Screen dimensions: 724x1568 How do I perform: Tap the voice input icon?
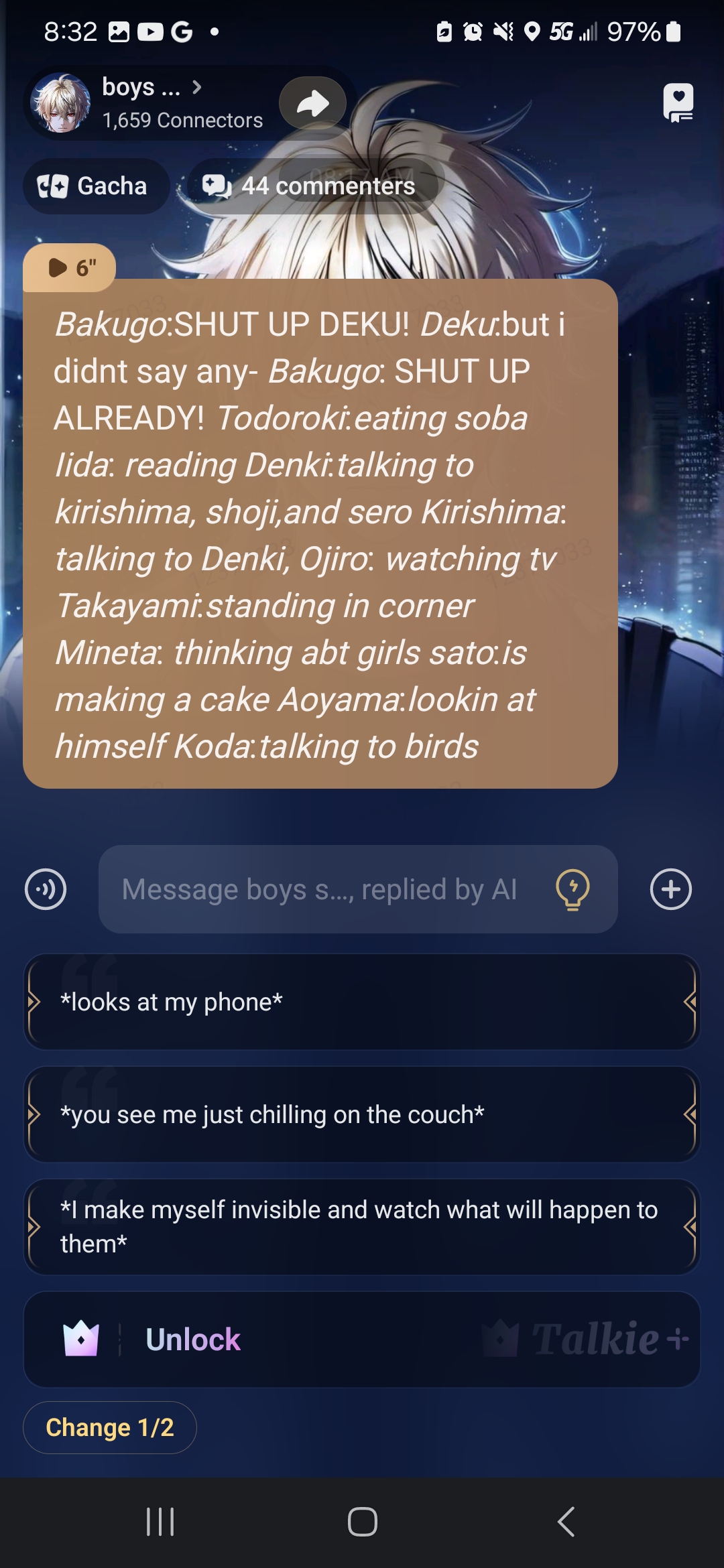pos(46,889)
